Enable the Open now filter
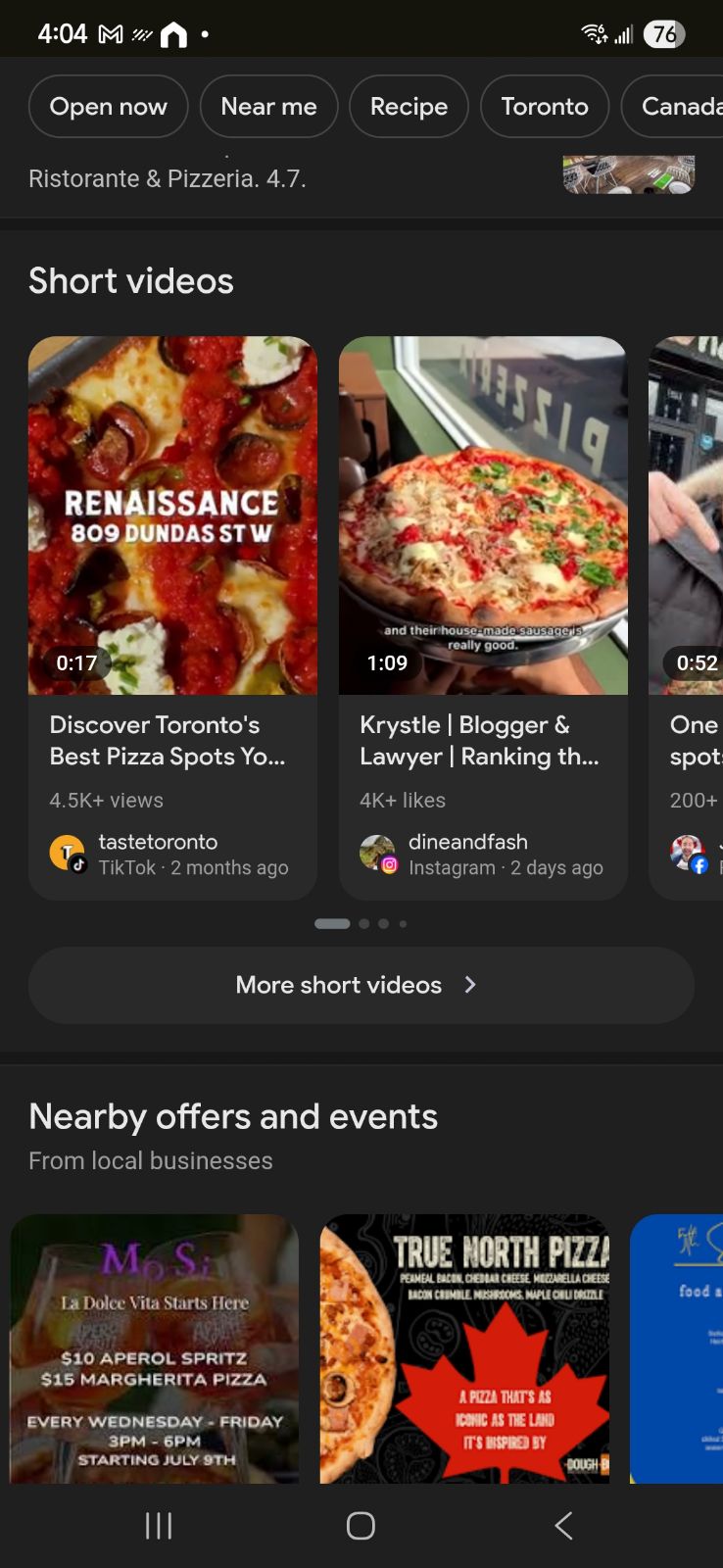The width and height of the screenshot is (723, 1568). (x=108, y=106)
